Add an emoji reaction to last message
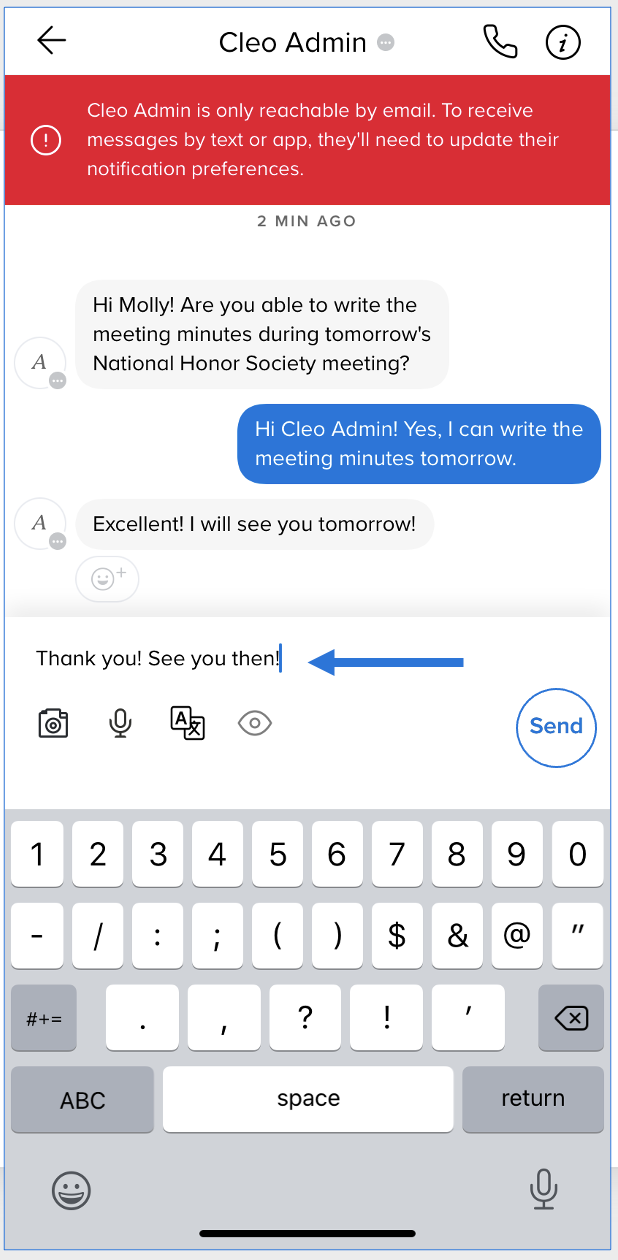 pos(107,578)
